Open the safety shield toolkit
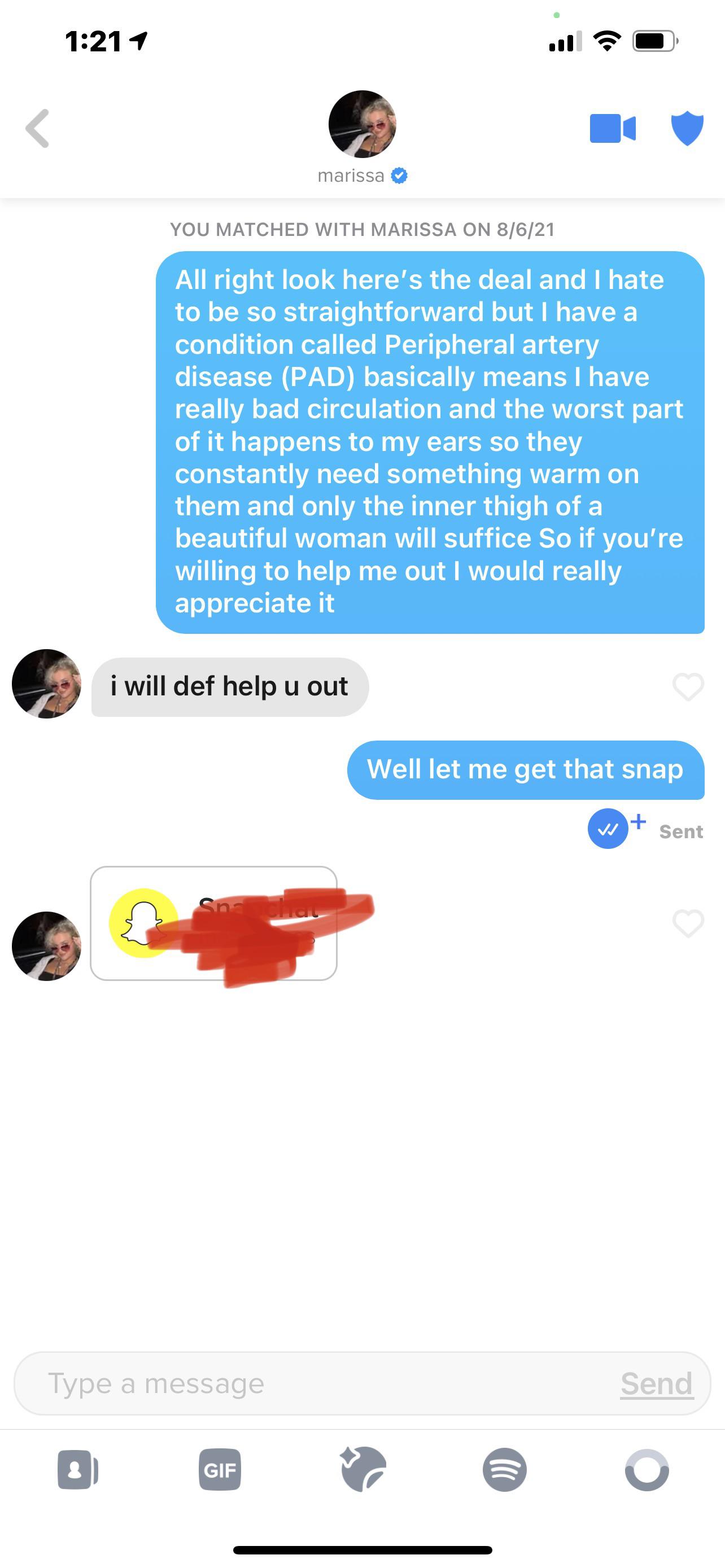This screenshot has width=725, height=1568. [687, 129]
